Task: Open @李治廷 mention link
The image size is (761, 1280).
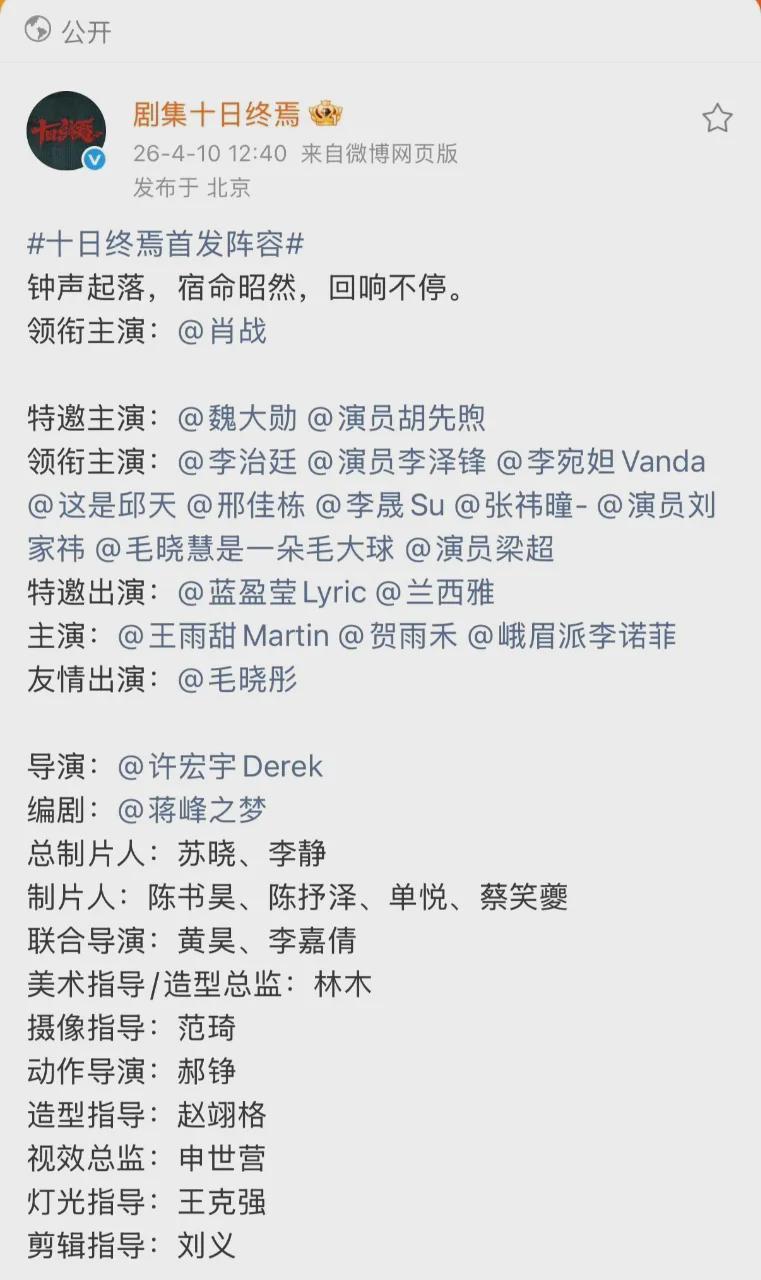Action: (x=237, y=461)
